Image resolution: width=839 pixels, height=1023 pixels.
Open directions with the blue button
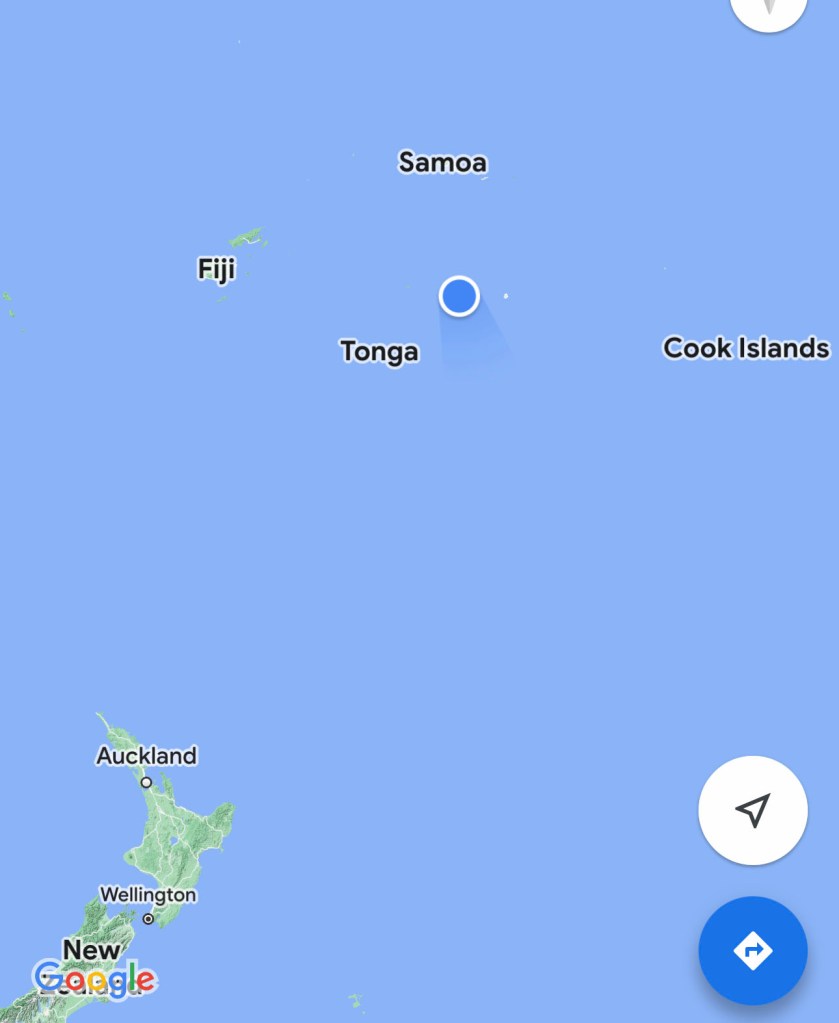point(752,950)
